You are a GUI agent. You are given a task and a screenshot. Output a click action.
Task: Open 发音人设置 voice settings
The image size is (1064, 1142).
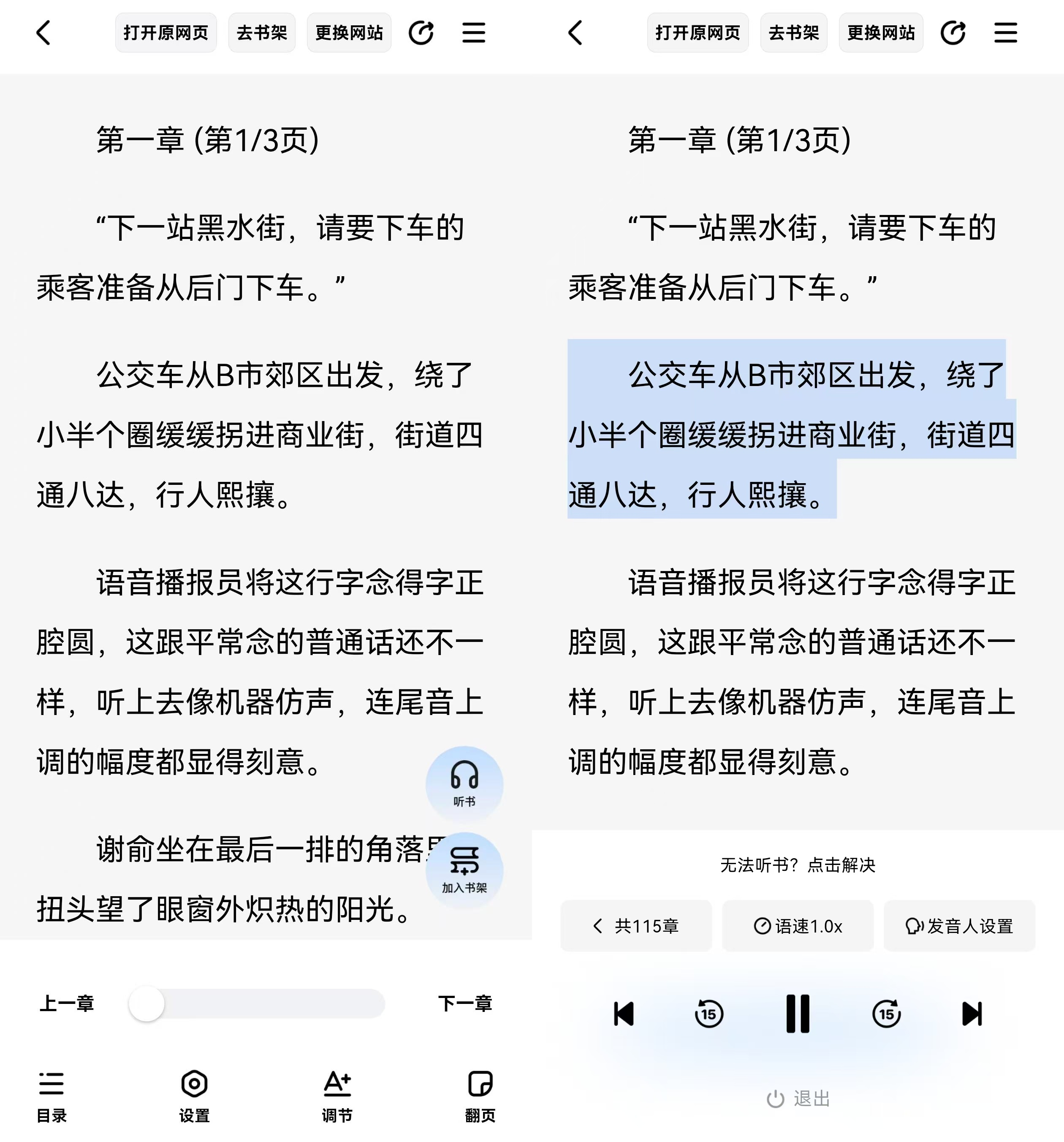coord(959,926)
